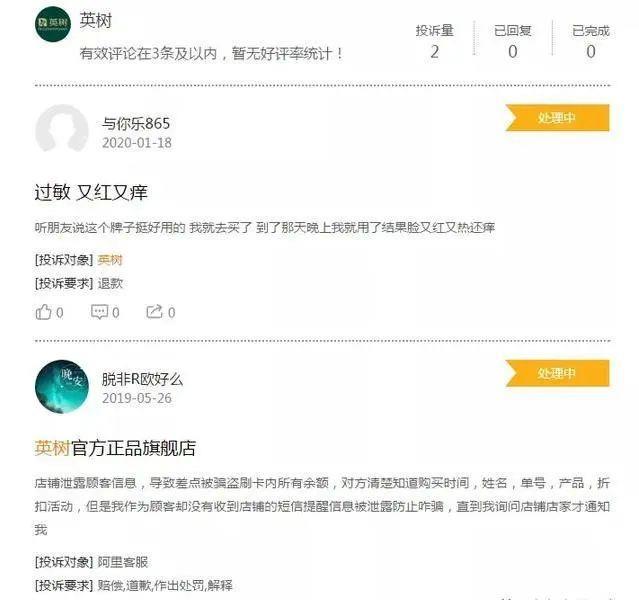Open the 英树 complaint target link
Screen dimensions: 639x600
click(x=110, y=260)
